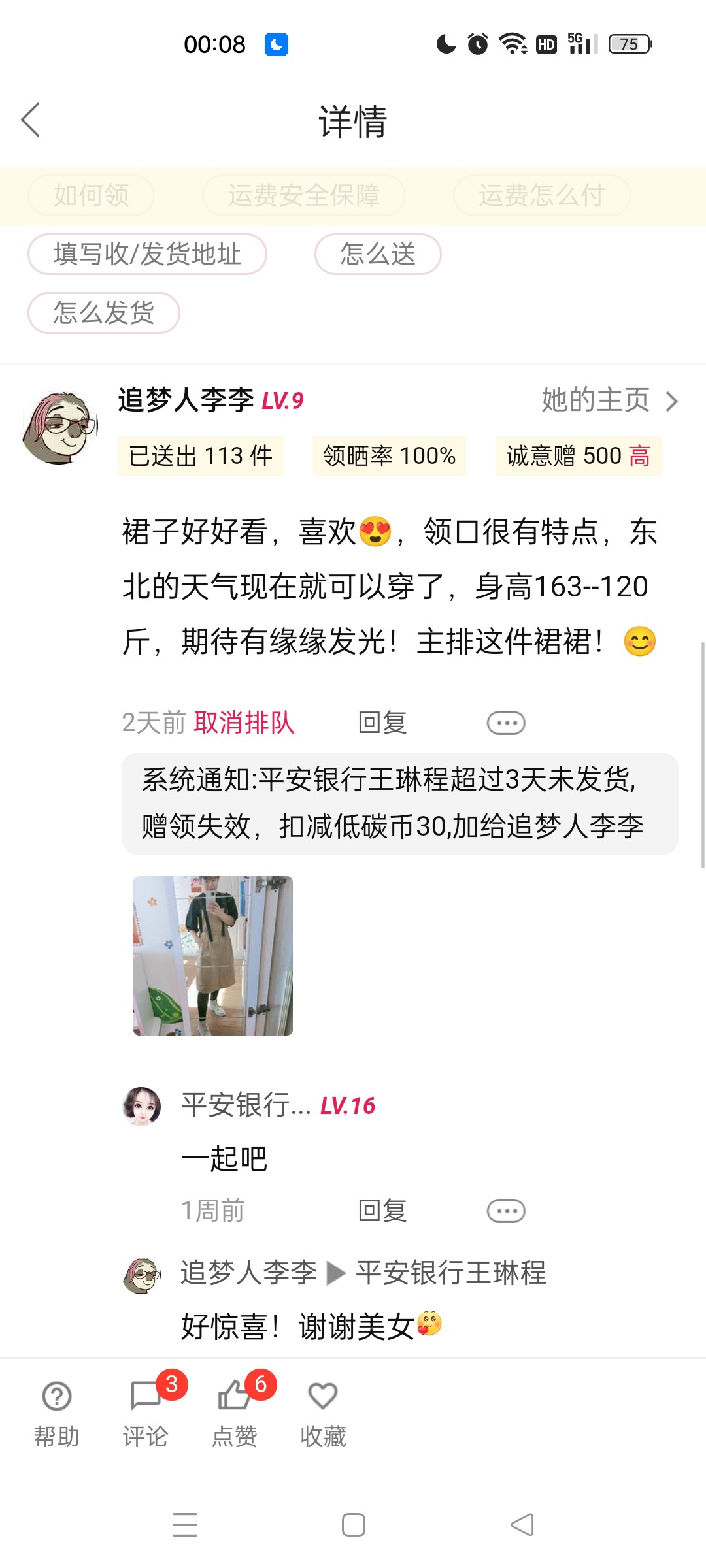Open more options on the 2天前 comment

[x=505, y=723]
